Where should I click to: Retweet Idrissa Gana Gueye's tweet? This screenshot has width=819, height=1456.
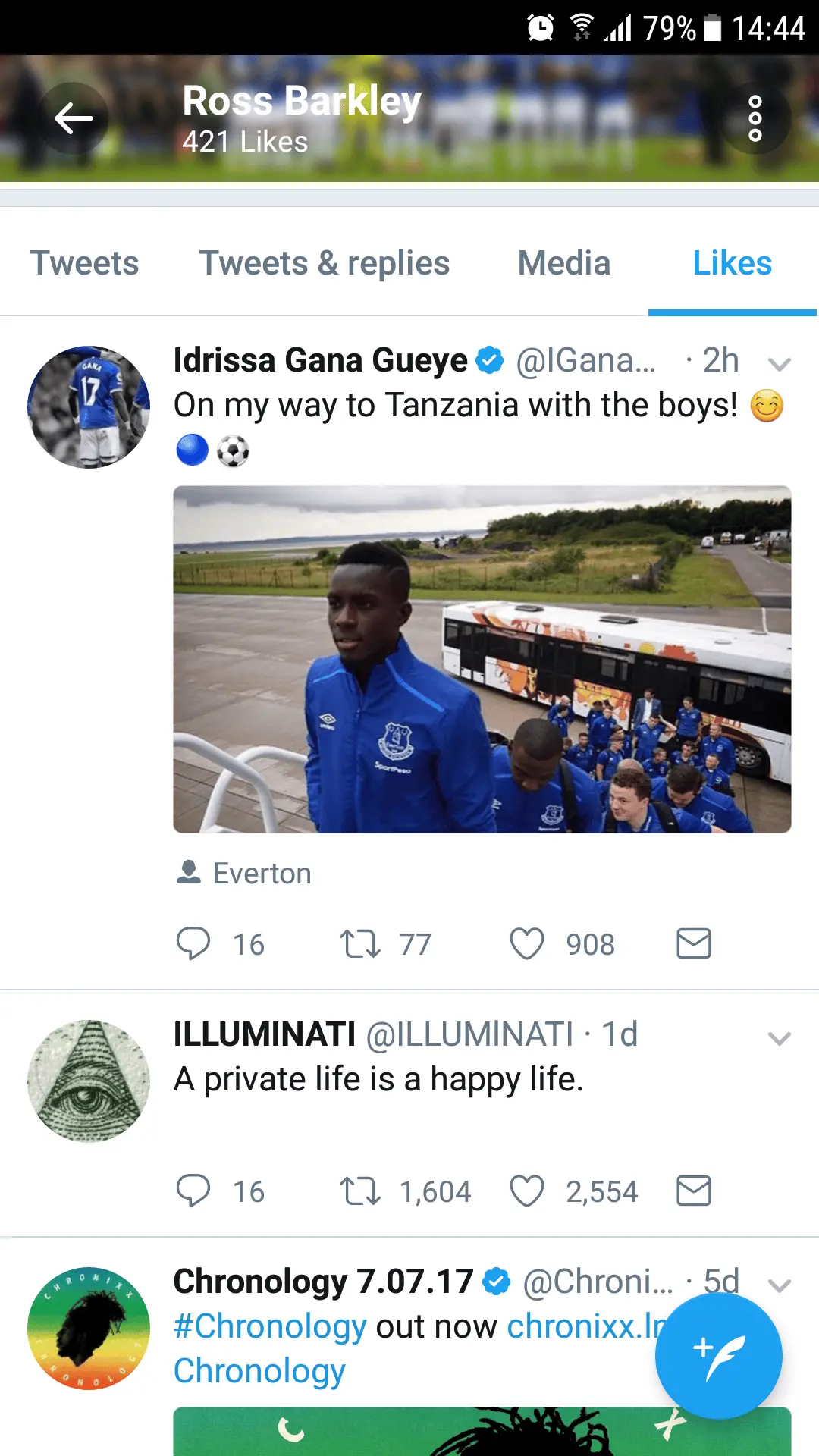coord(359,944)
